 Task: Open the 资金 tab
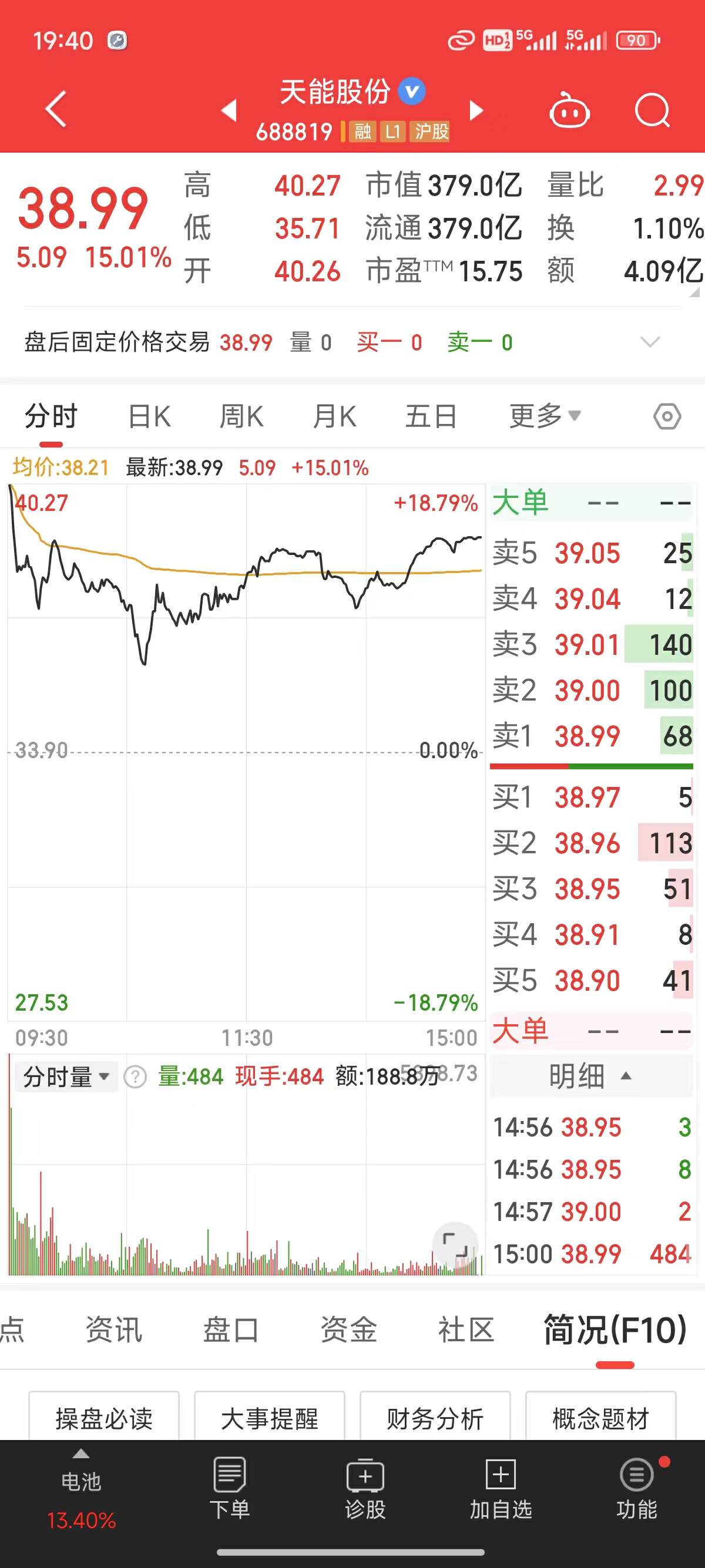(349, 1330)
